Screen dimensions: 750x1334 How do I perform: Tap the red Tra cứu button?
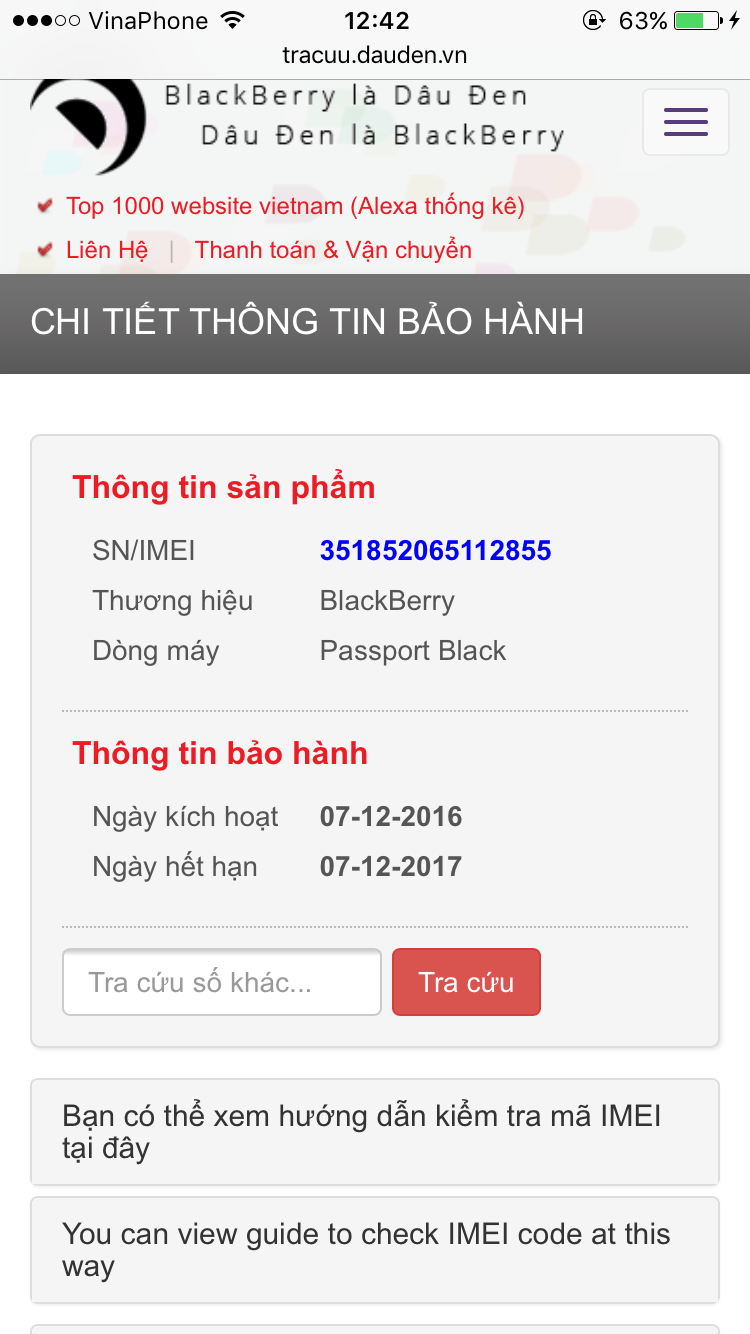point(466,982)
